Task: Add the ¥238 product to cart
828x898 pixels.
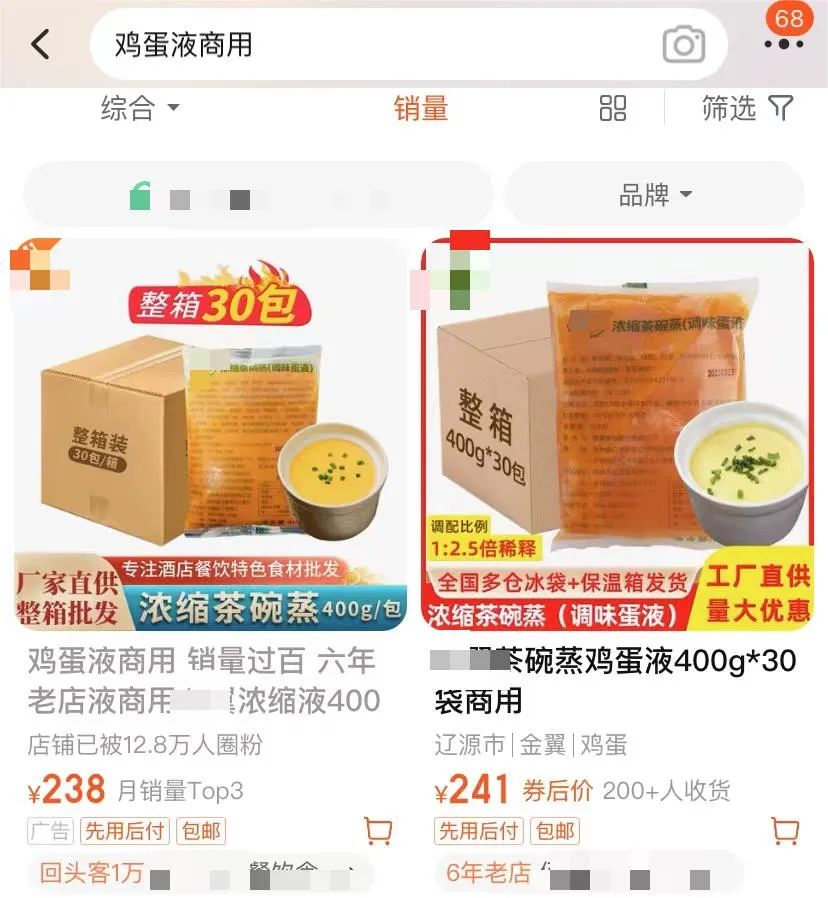Action: click(x=377, y=830)
